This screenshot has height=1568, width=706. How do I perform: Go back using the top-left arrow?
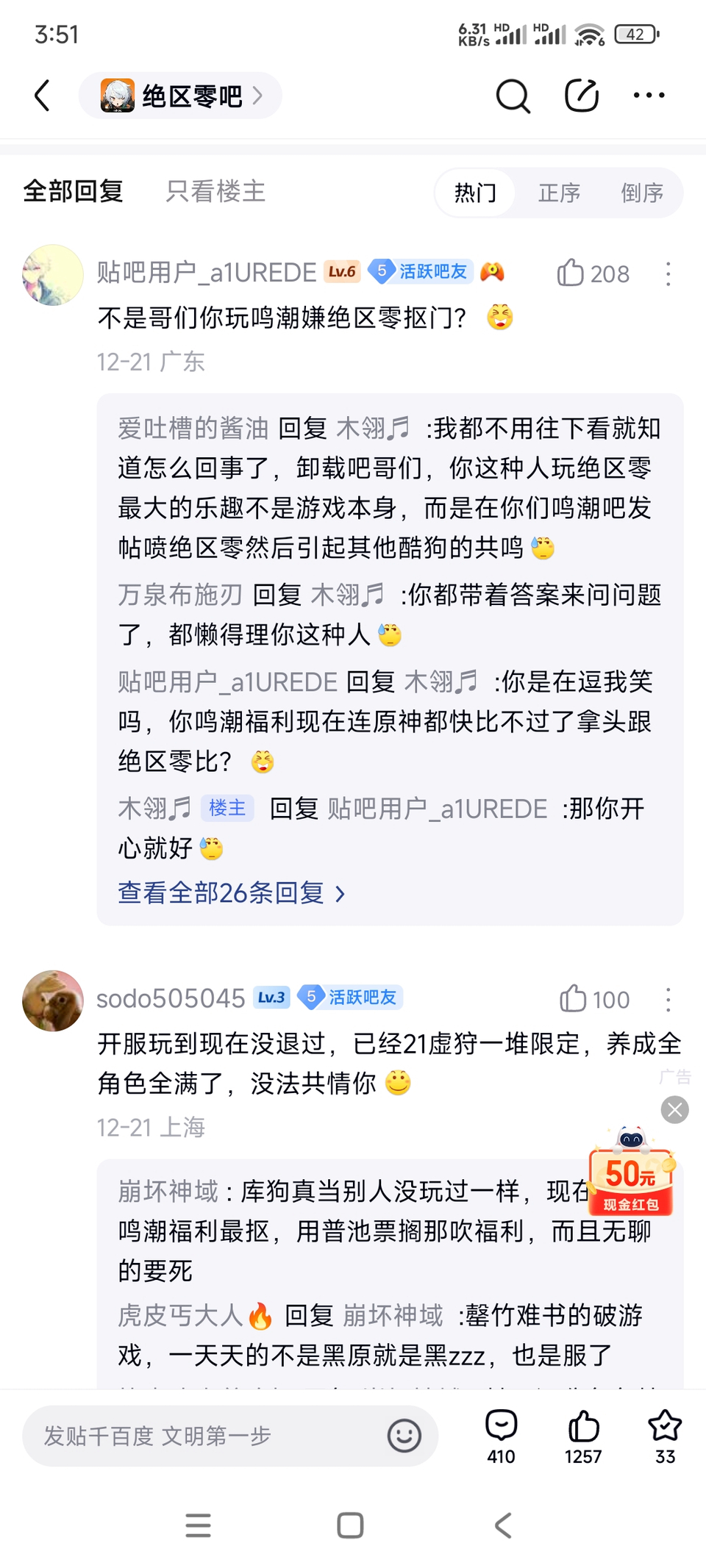coord(43,96)
